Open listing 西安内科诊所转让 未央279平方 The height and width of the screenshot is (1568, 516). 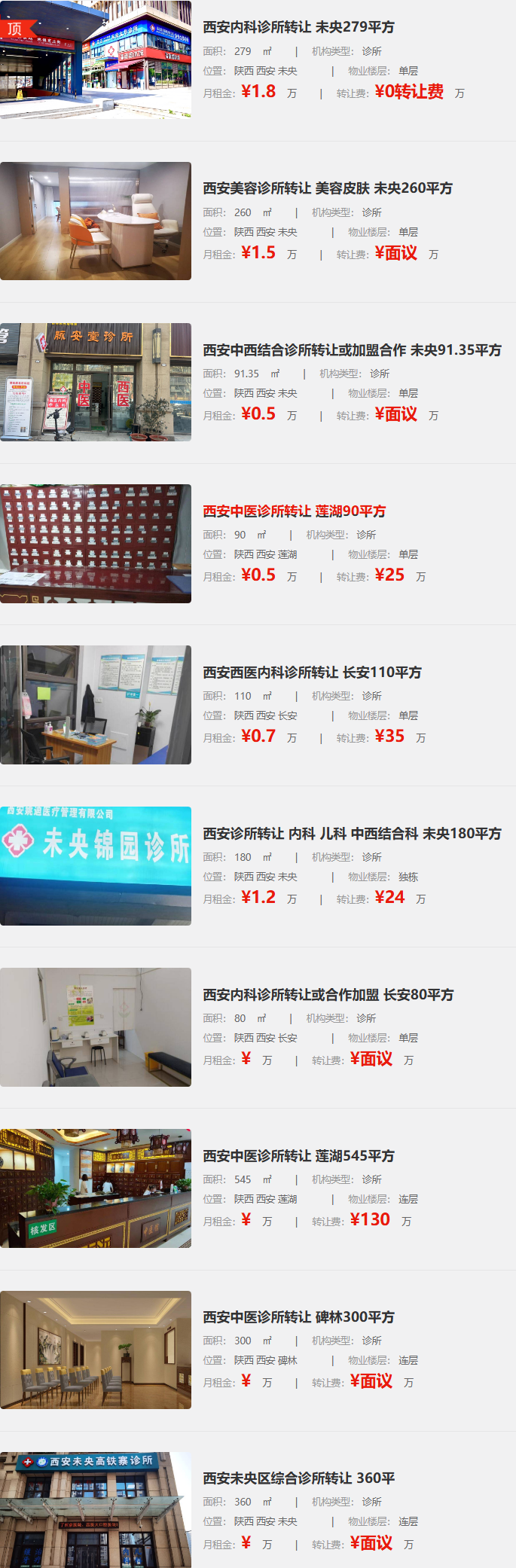(x=298, y=27)
